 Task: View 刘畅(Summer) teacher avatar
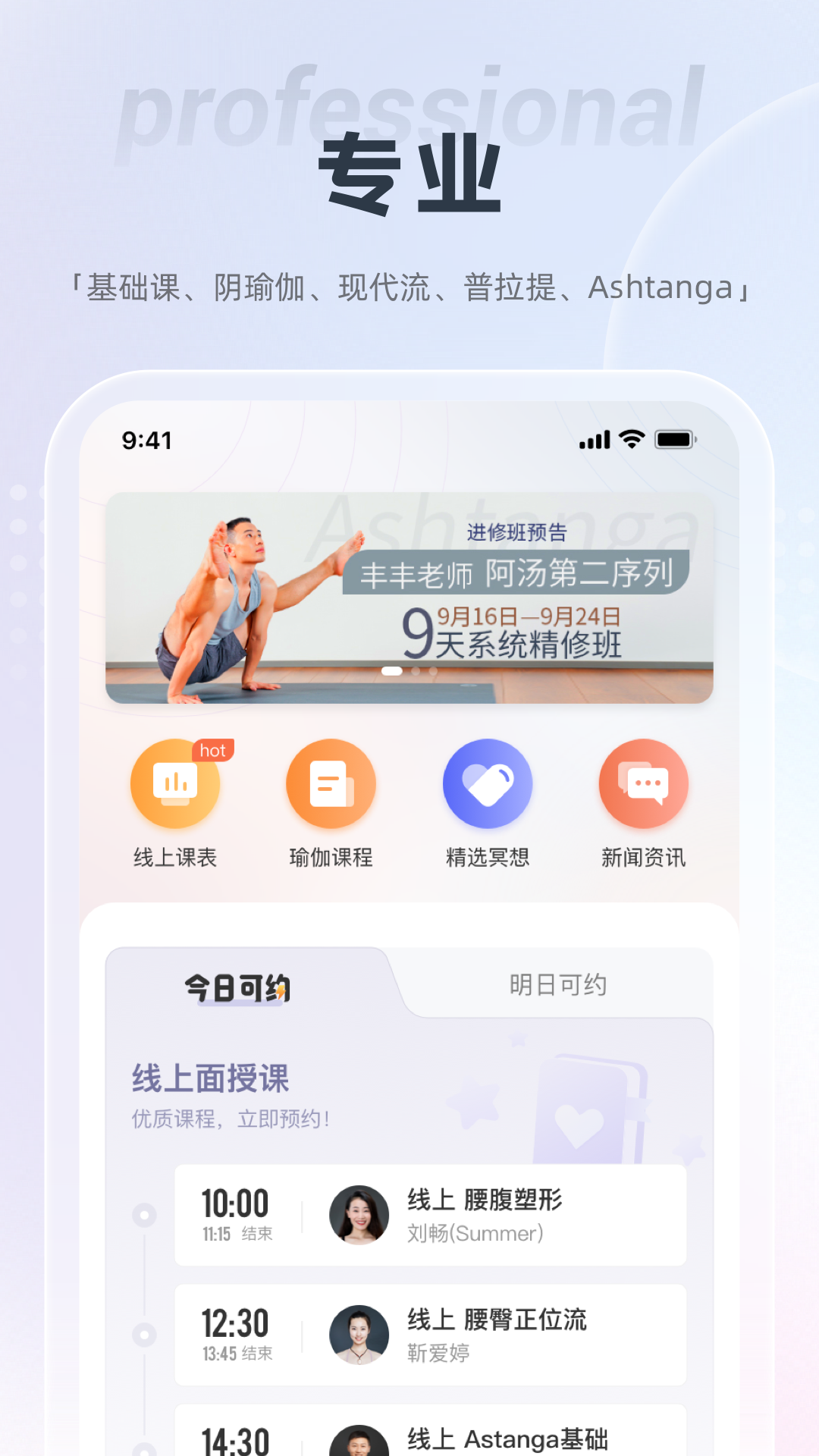click(x=359, y=1213)
